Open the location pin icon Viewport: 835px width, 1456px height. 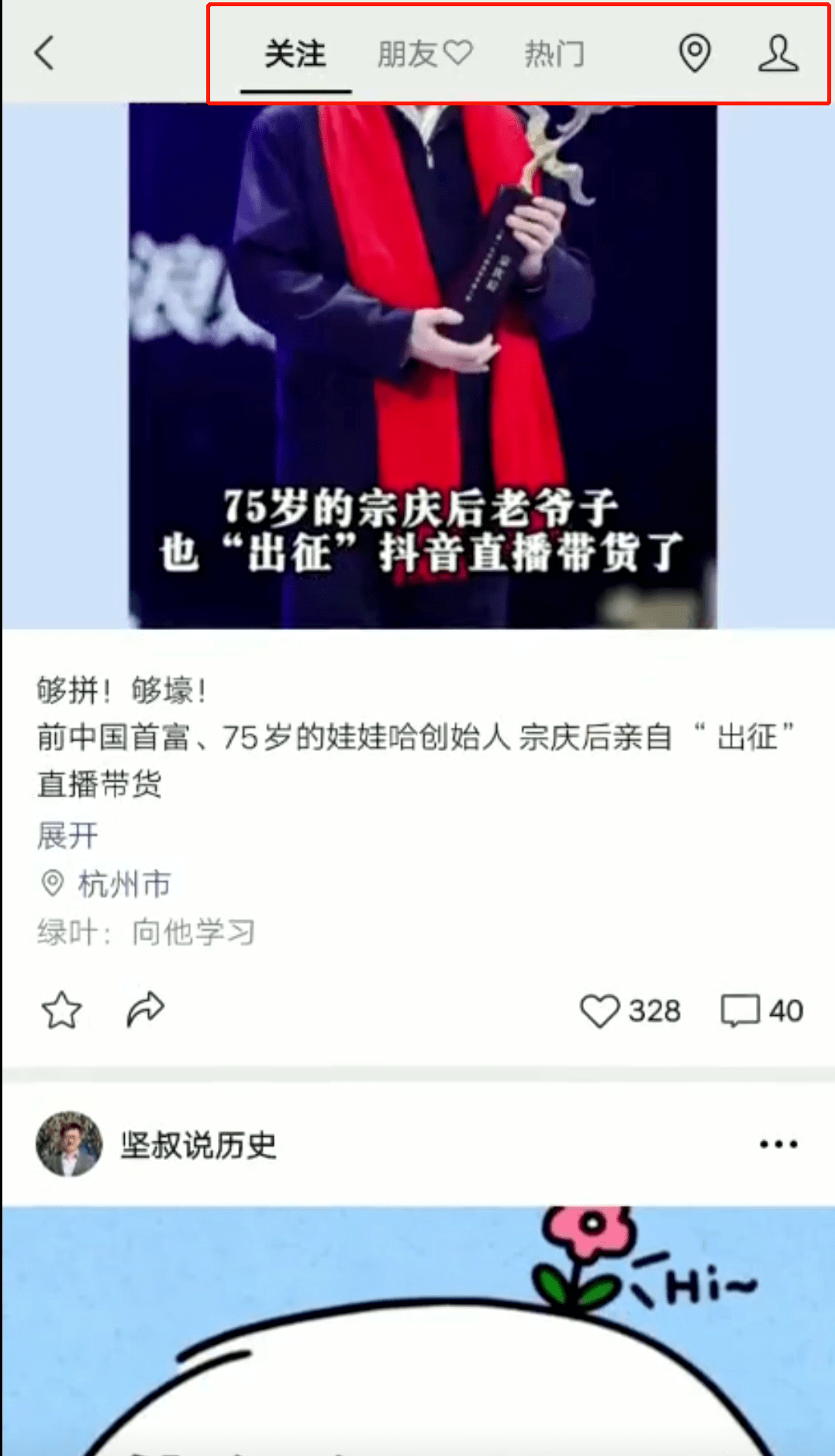pyautogui.click(x=695, y=53)
